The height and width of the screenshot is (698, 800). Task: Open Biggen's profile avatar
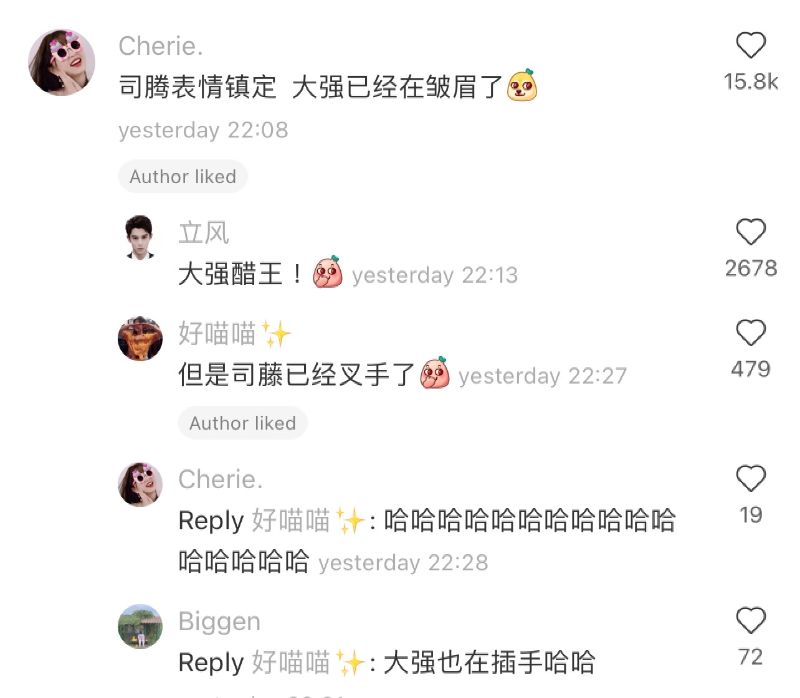click(x=140, y=626)
